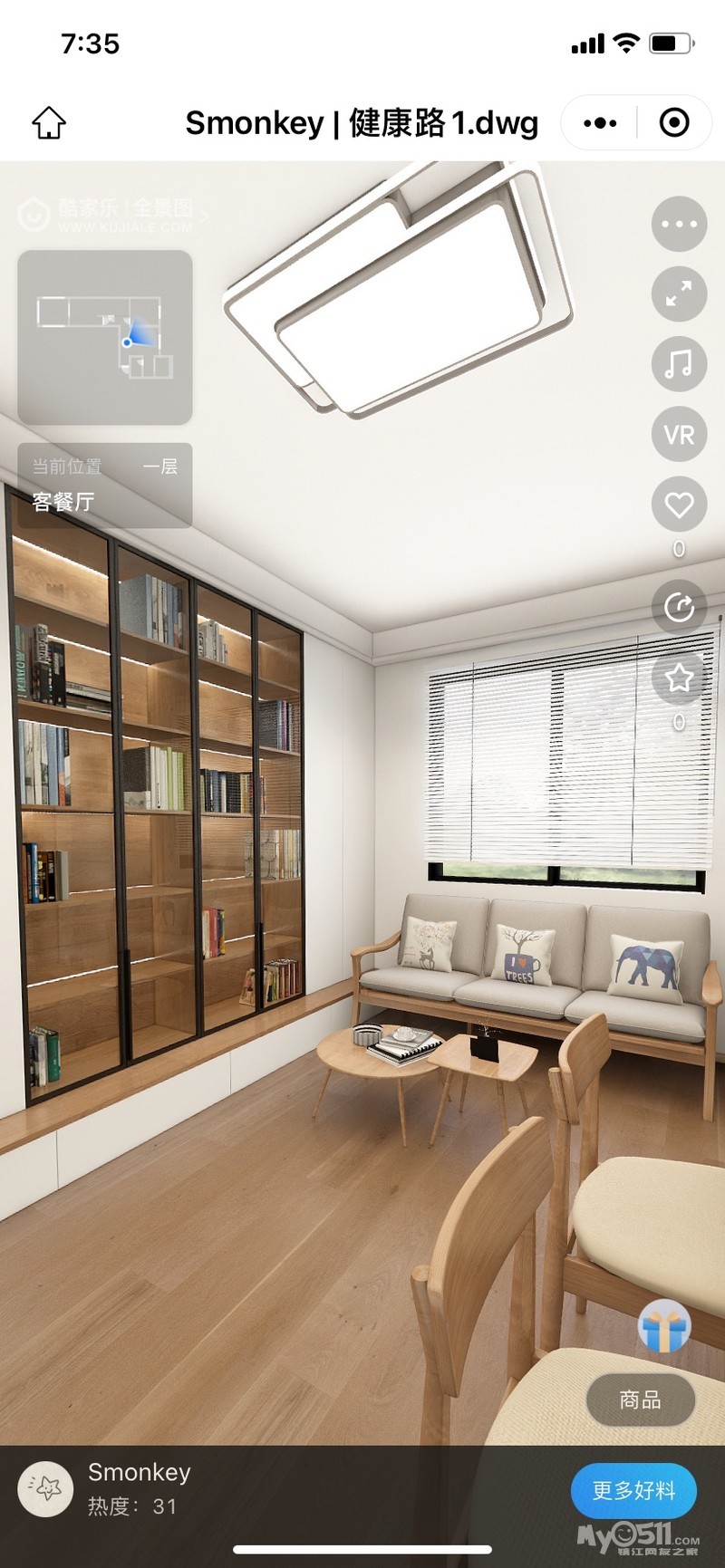Open the current location 客餐厅 selector
Image resolution: width=725 pixels, height=1568 pixels.
pos(105,485)
